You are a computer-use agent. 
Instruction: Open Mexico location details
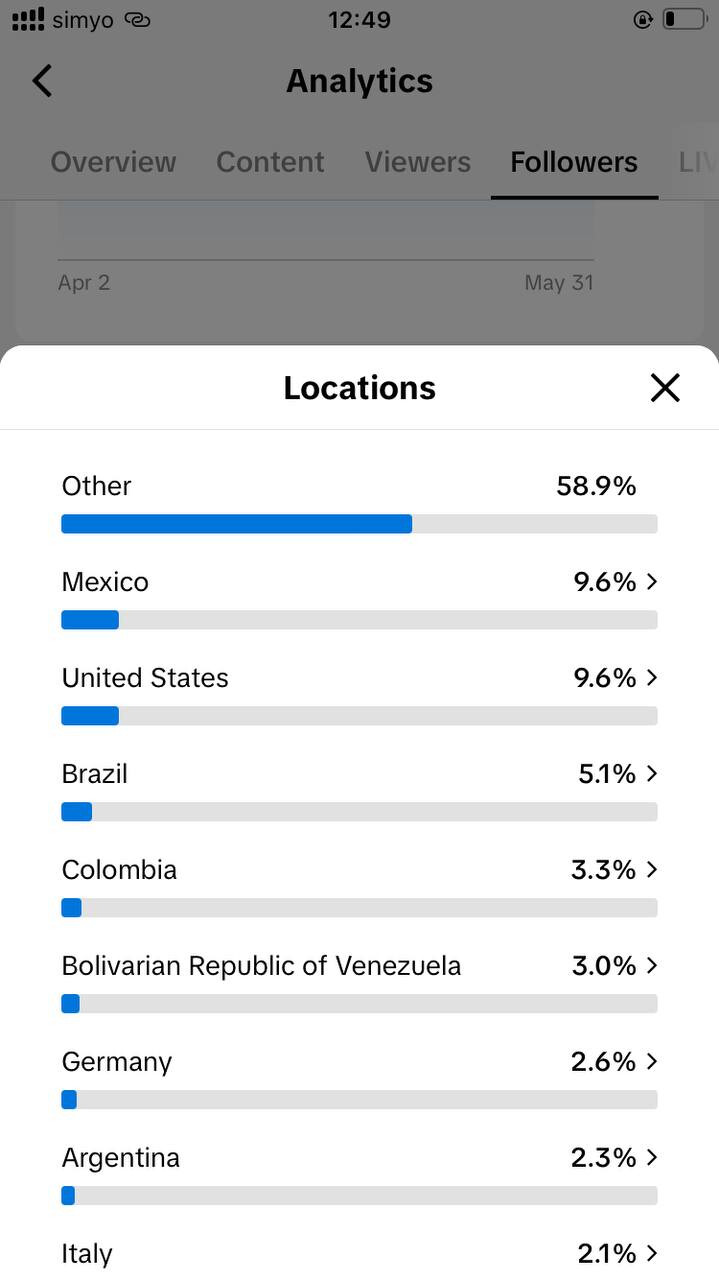click(359, 597)
